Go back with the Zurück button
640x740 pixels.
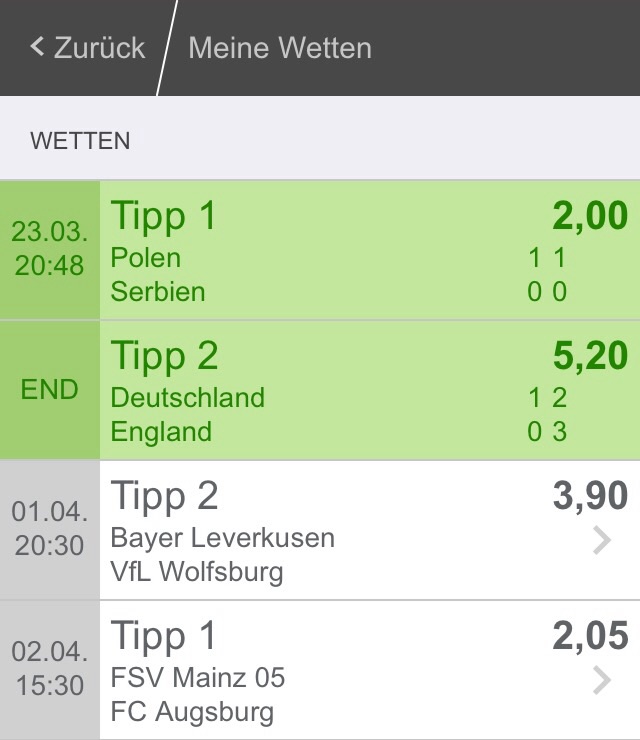[88, 47]
